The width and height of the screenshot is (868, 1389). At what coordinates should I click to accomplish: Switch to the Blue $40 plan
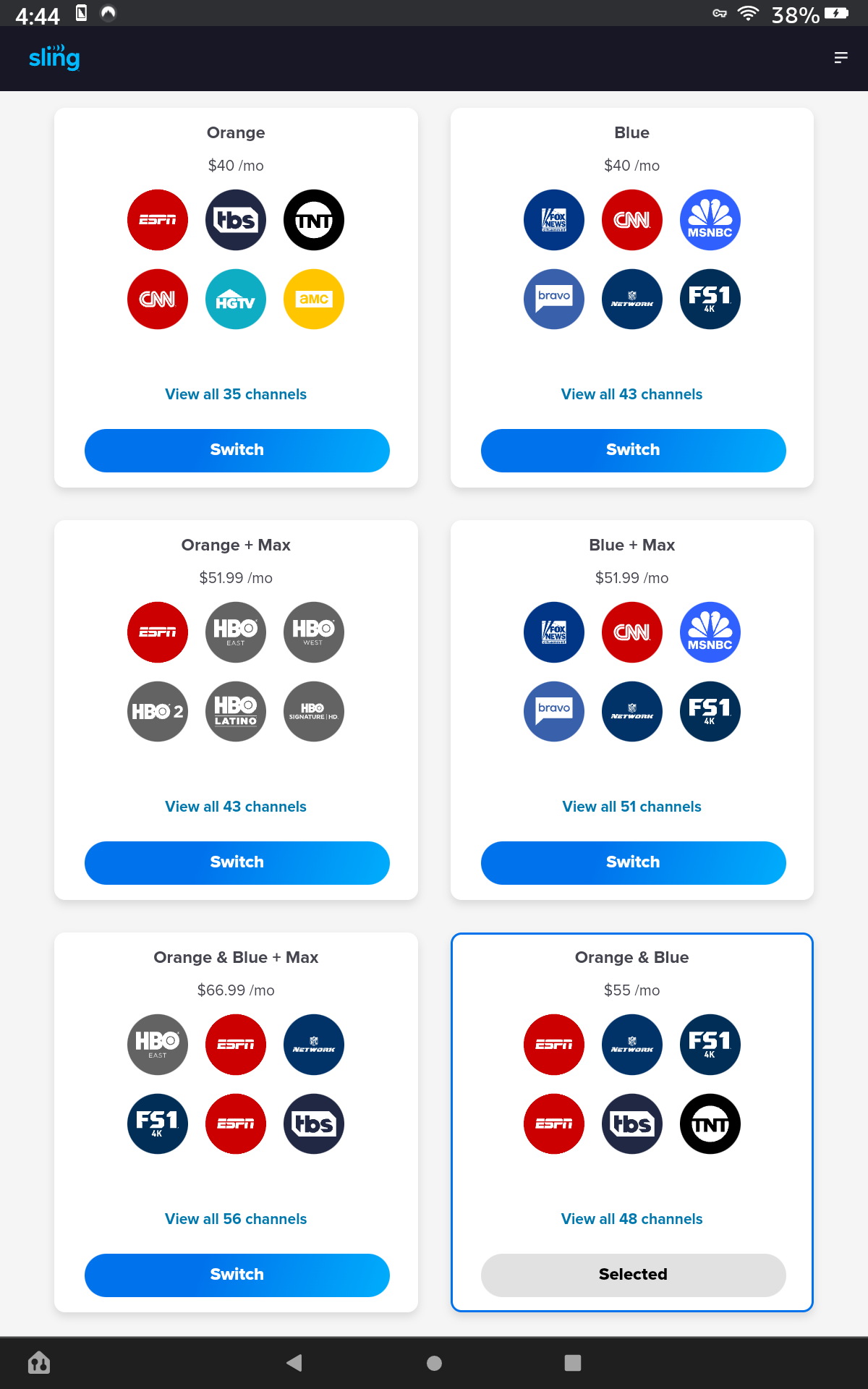[x=633, y=450]
